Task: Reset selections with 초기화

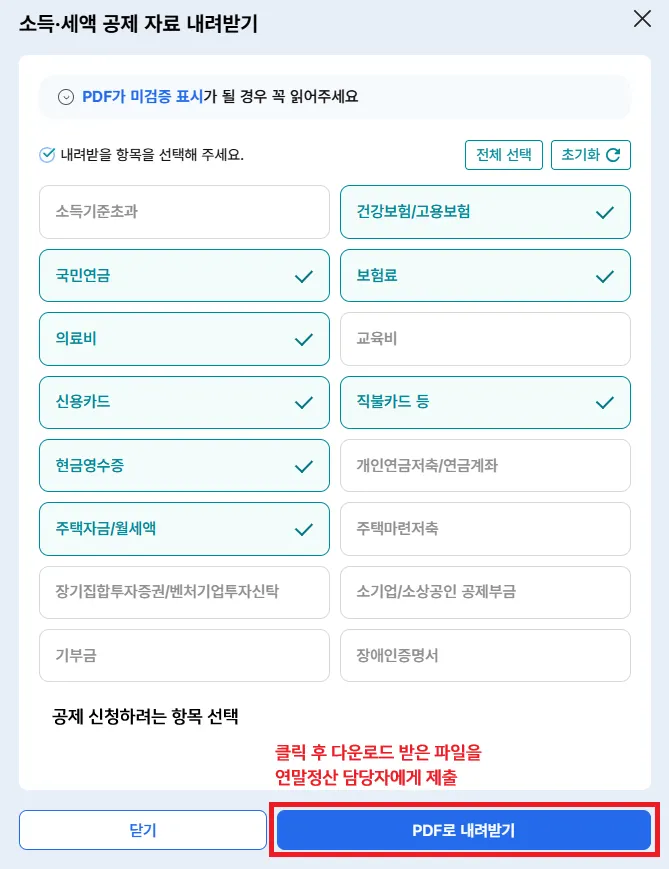Action: (x=590, y=155)
